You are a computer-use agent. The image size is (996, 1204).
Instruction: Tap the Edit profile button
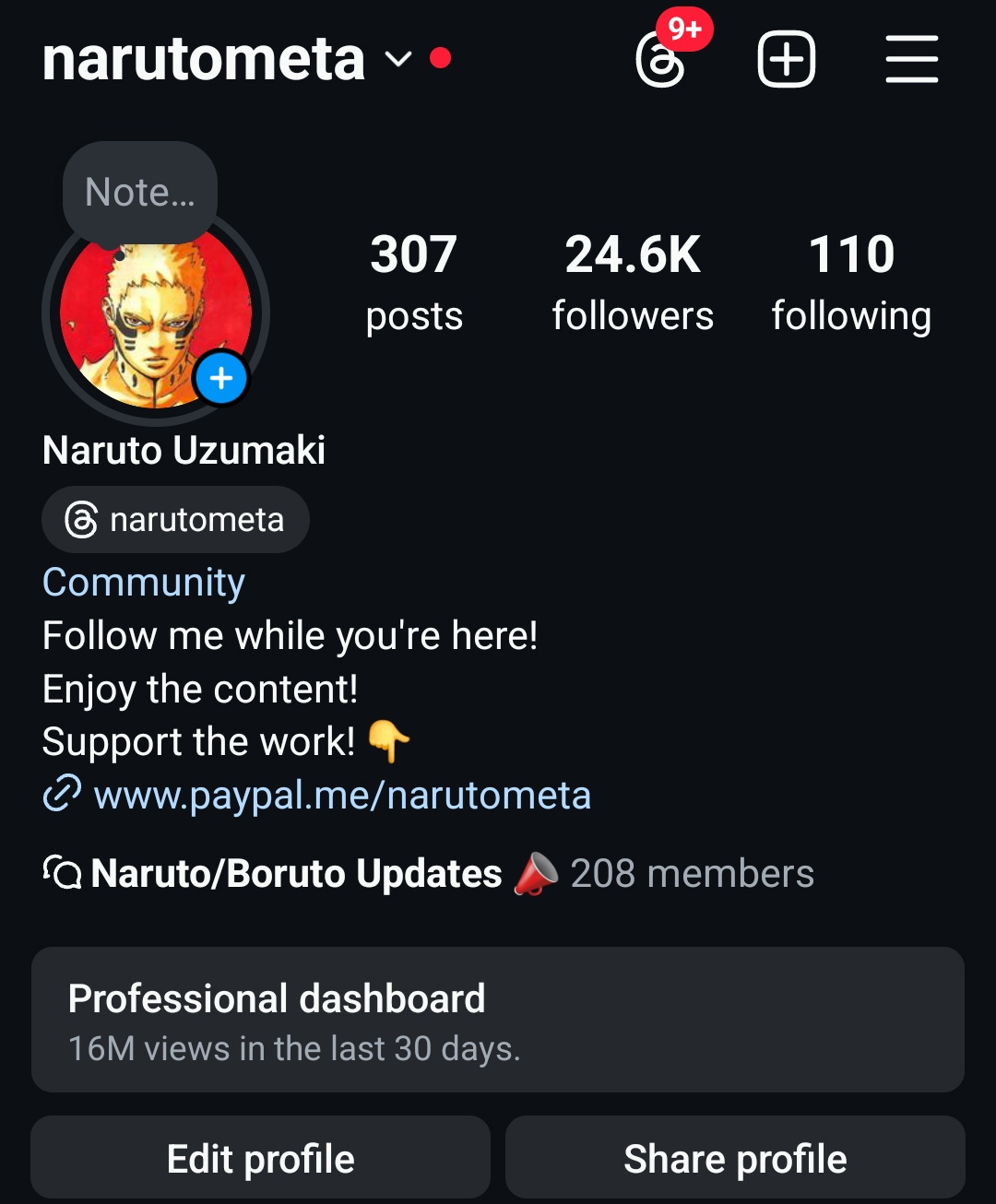point(260,1159)
